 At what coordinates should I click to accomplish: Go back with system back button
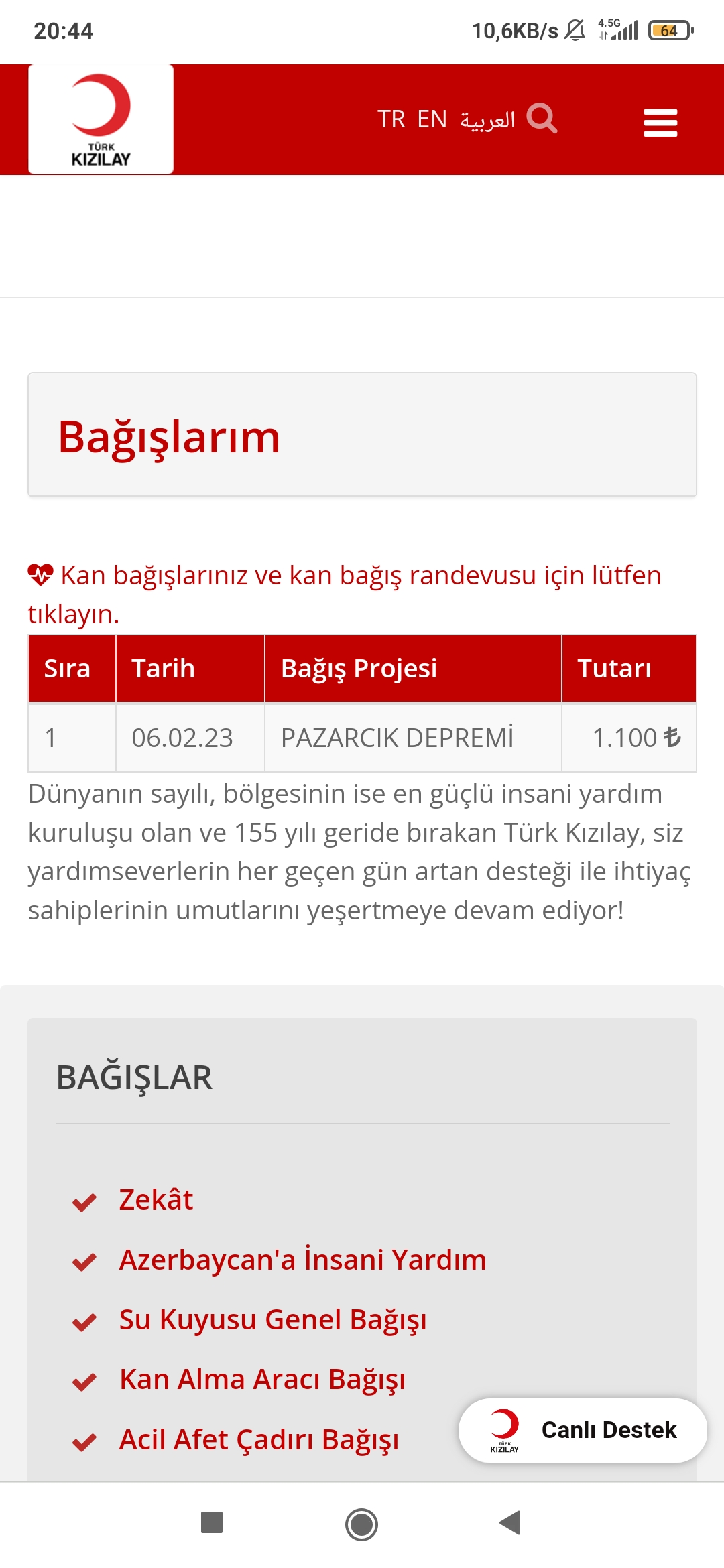coord(510,1522)
